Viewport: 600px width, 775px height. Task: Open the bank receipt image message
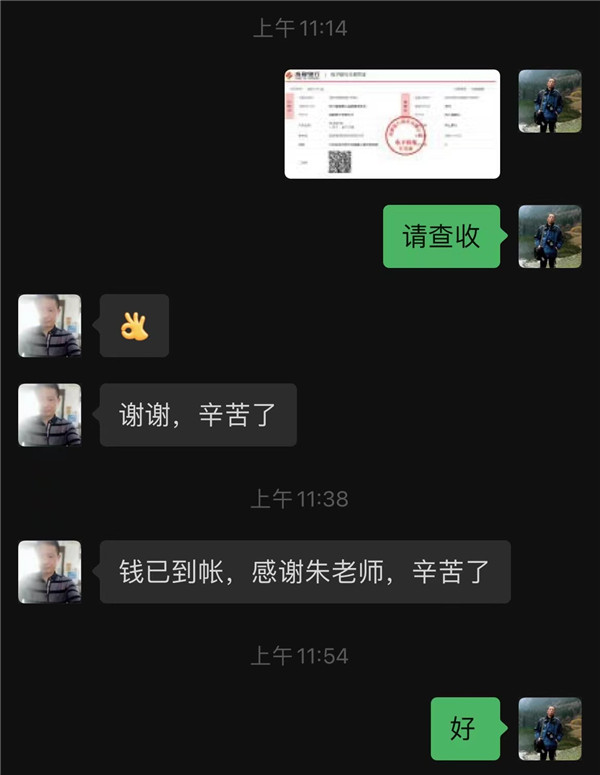(392, 124)
